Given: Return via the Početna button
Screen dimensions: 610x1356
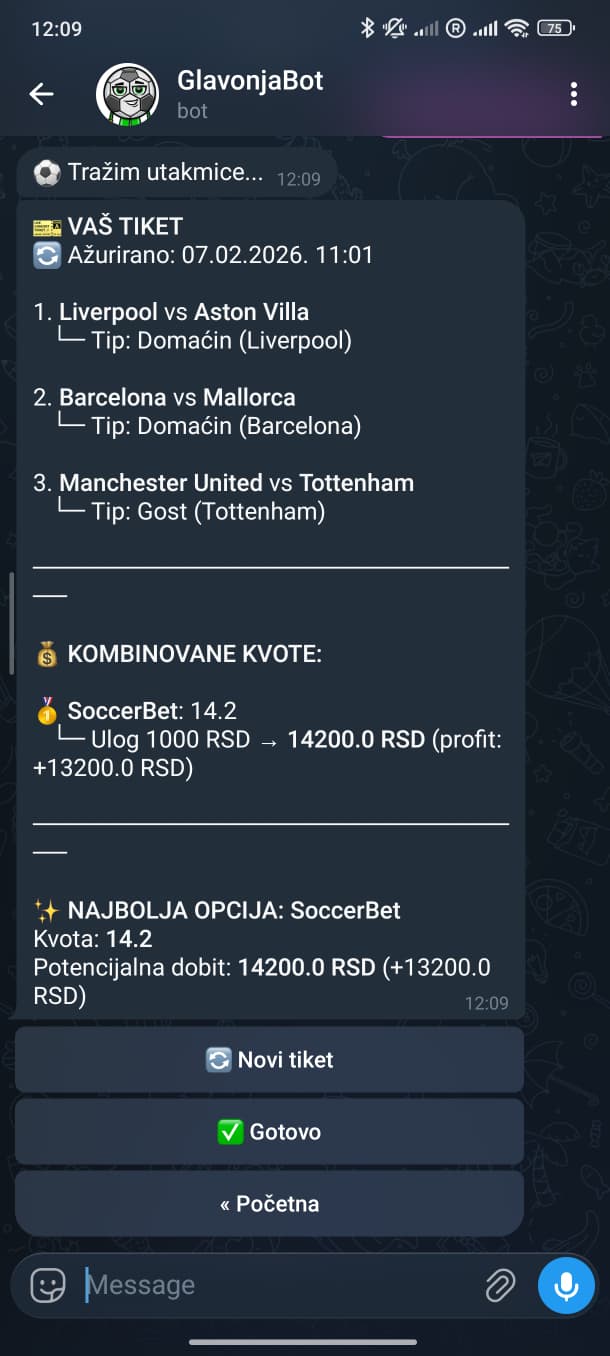Looking at the screenshot, I should pos(269,1204).
